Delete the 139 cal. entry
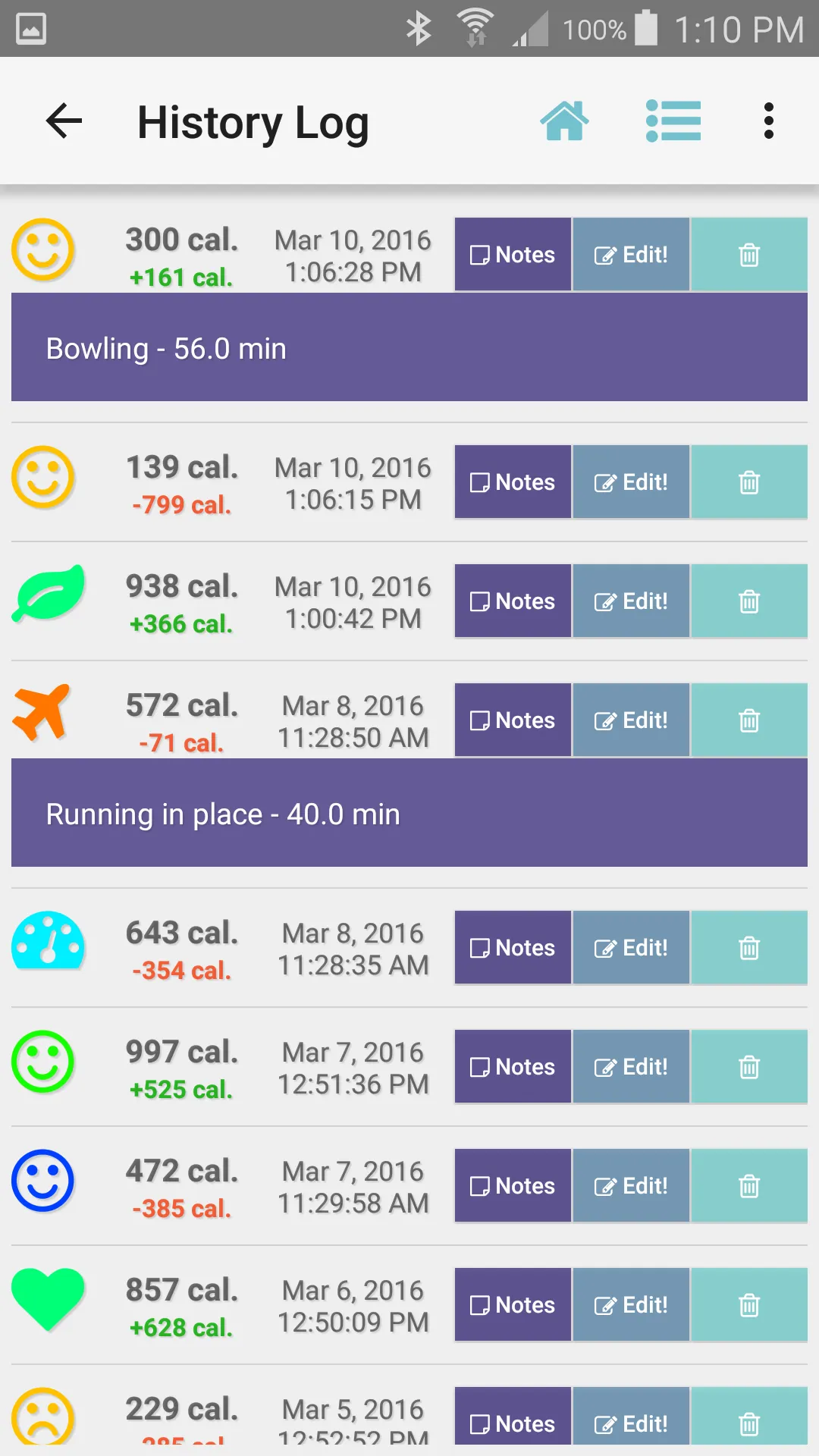This screenshot has width=819, height=1456. pyautogui.click(x=749, y=482)
